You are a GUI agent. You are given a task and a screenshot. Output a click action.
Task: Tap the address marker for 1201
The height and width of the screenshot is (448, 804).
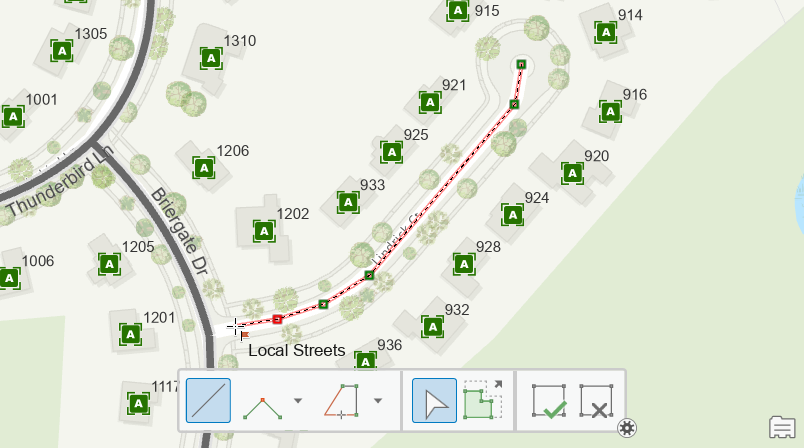click(130, 334)
